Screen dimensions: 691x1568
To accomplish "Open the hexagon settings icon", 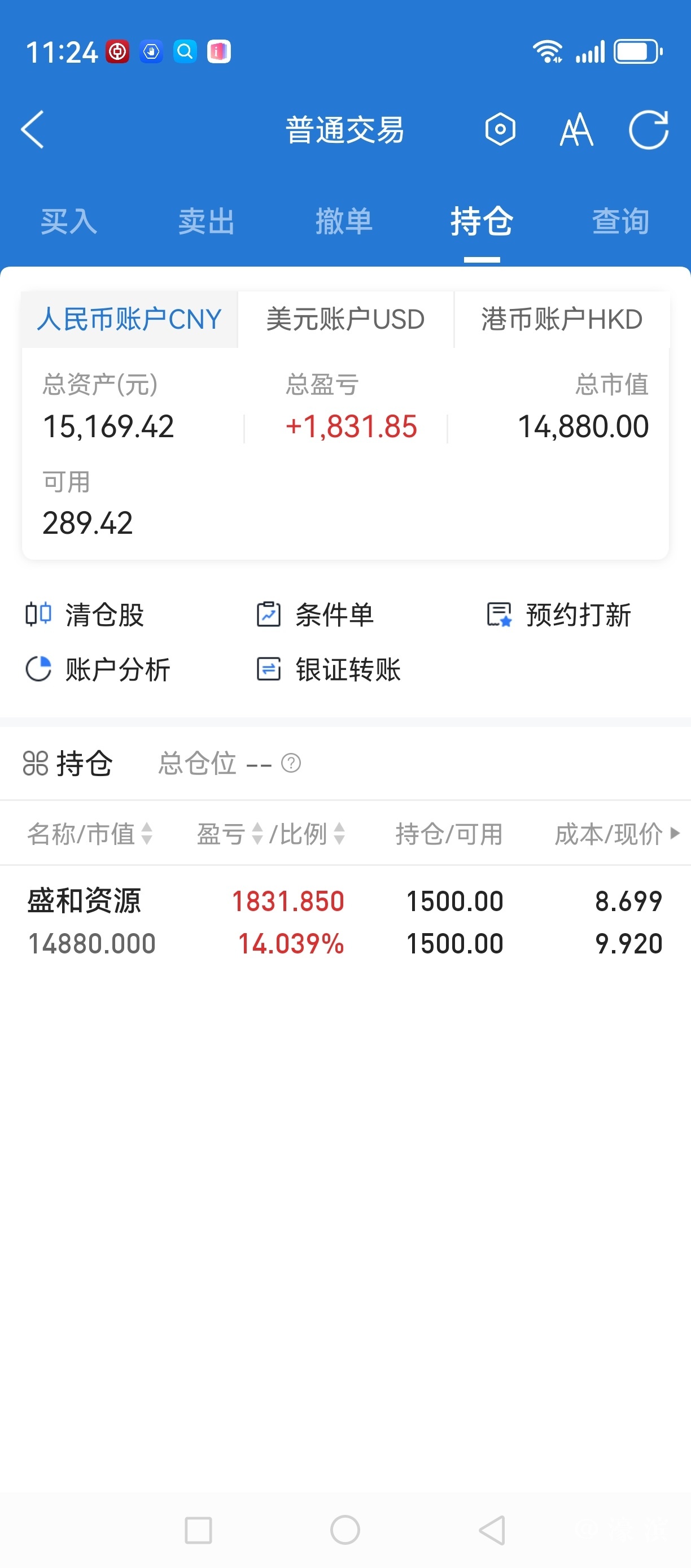I will 500,129.
